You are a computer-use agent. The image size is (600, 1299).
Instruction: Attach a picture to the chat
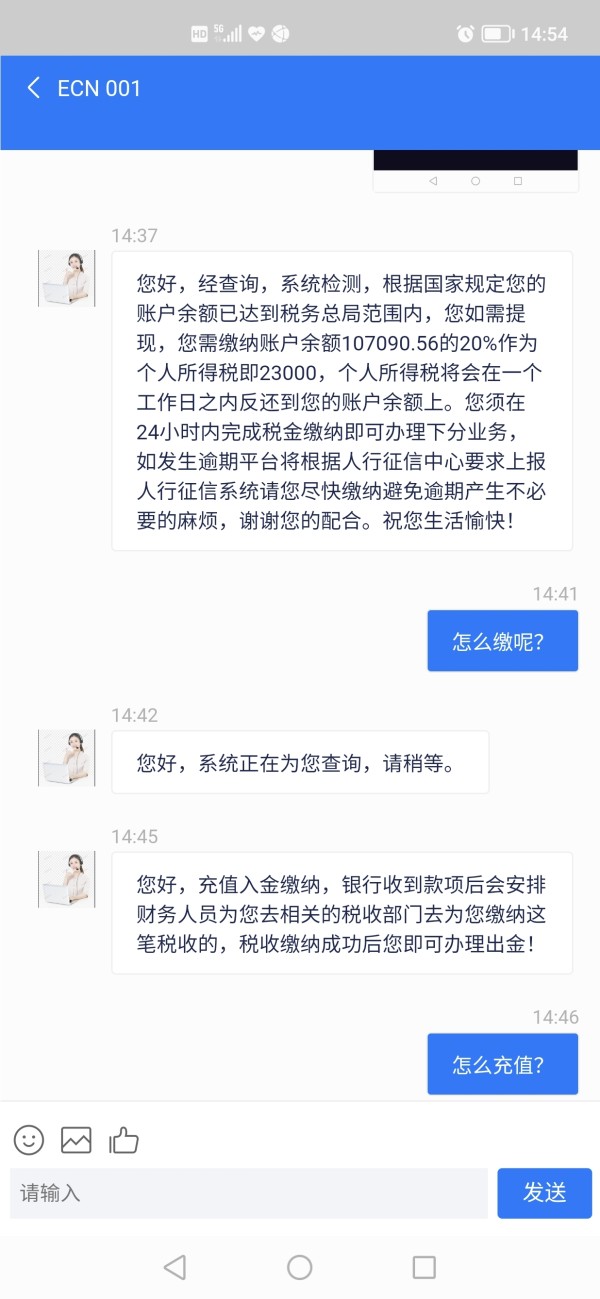point(76,1139)
